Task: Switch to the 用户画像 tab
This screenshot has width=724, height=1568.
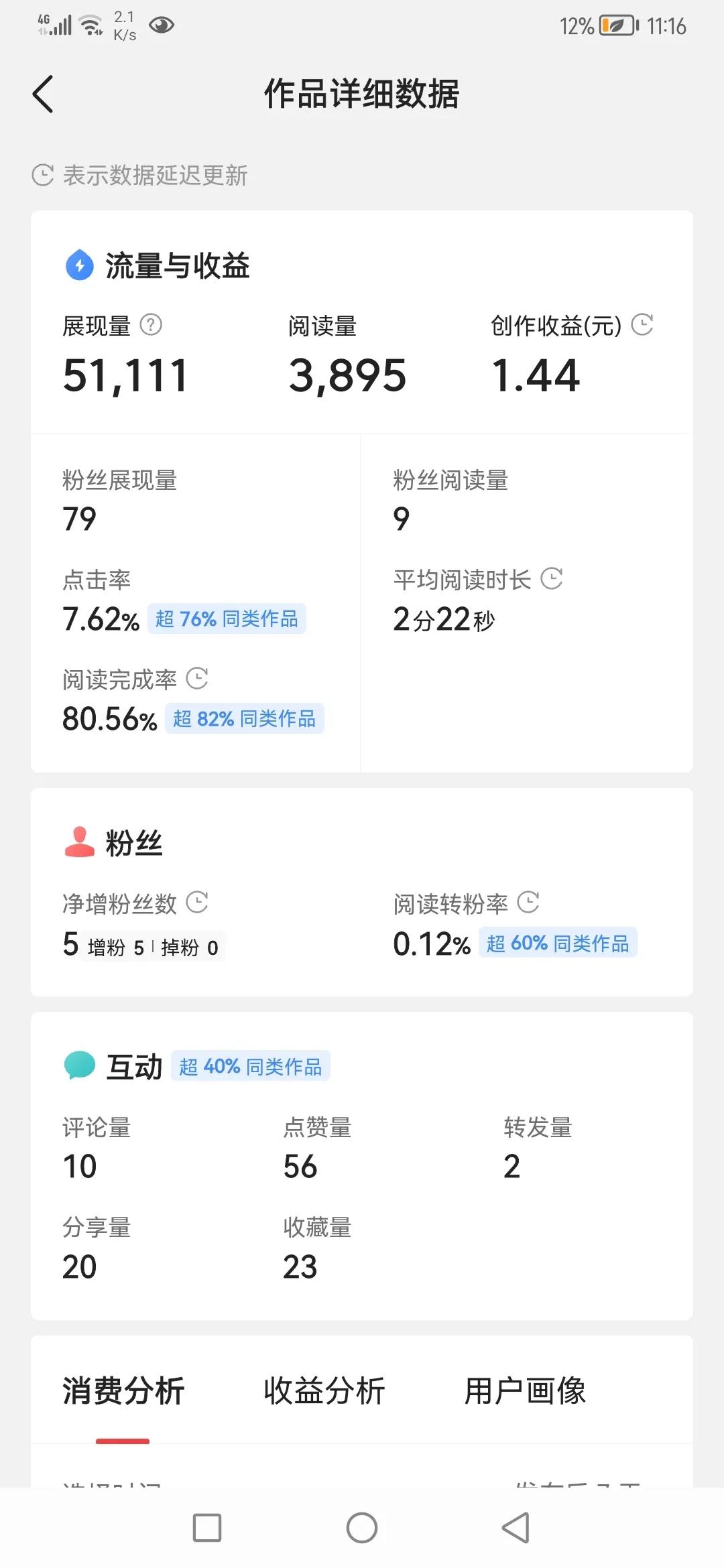Action: [525, 1390]
